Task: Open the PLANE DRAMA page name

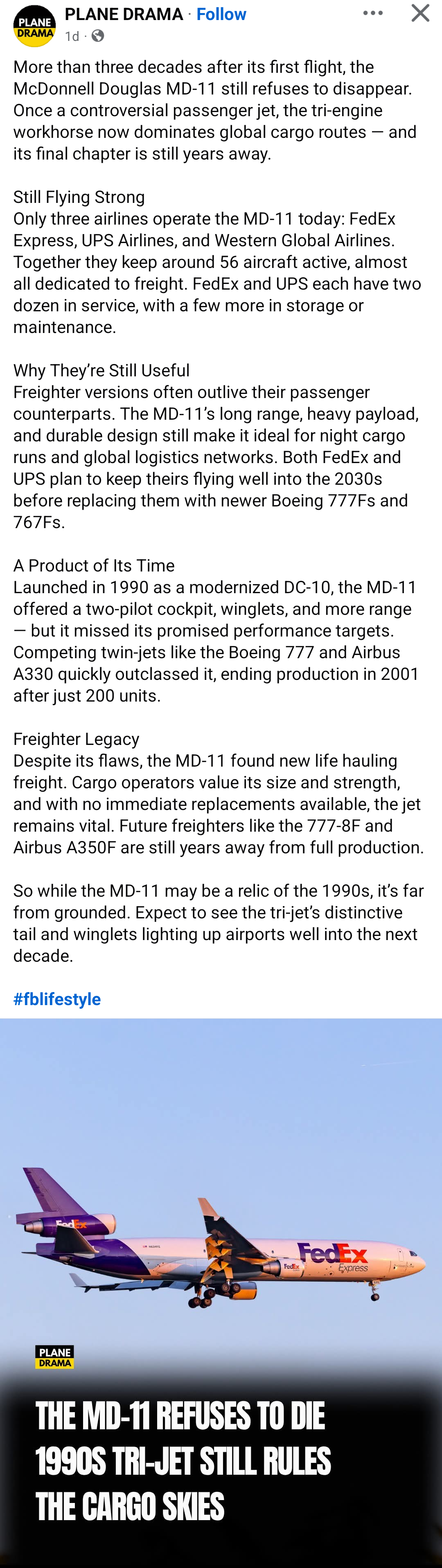Action: coord(124,14)
